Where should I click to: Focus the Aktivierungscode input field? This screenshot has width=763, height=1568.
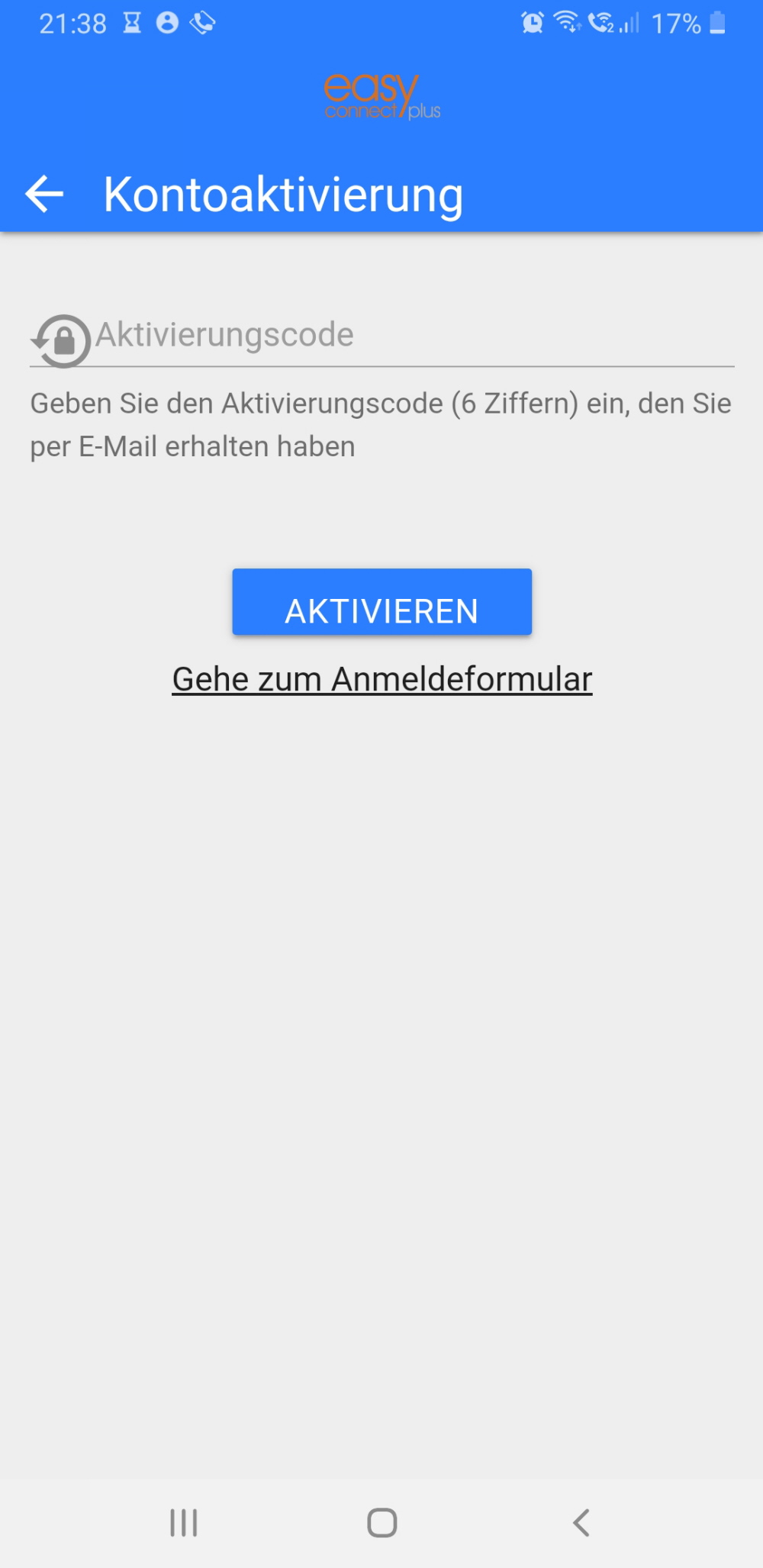pos(381,336)
